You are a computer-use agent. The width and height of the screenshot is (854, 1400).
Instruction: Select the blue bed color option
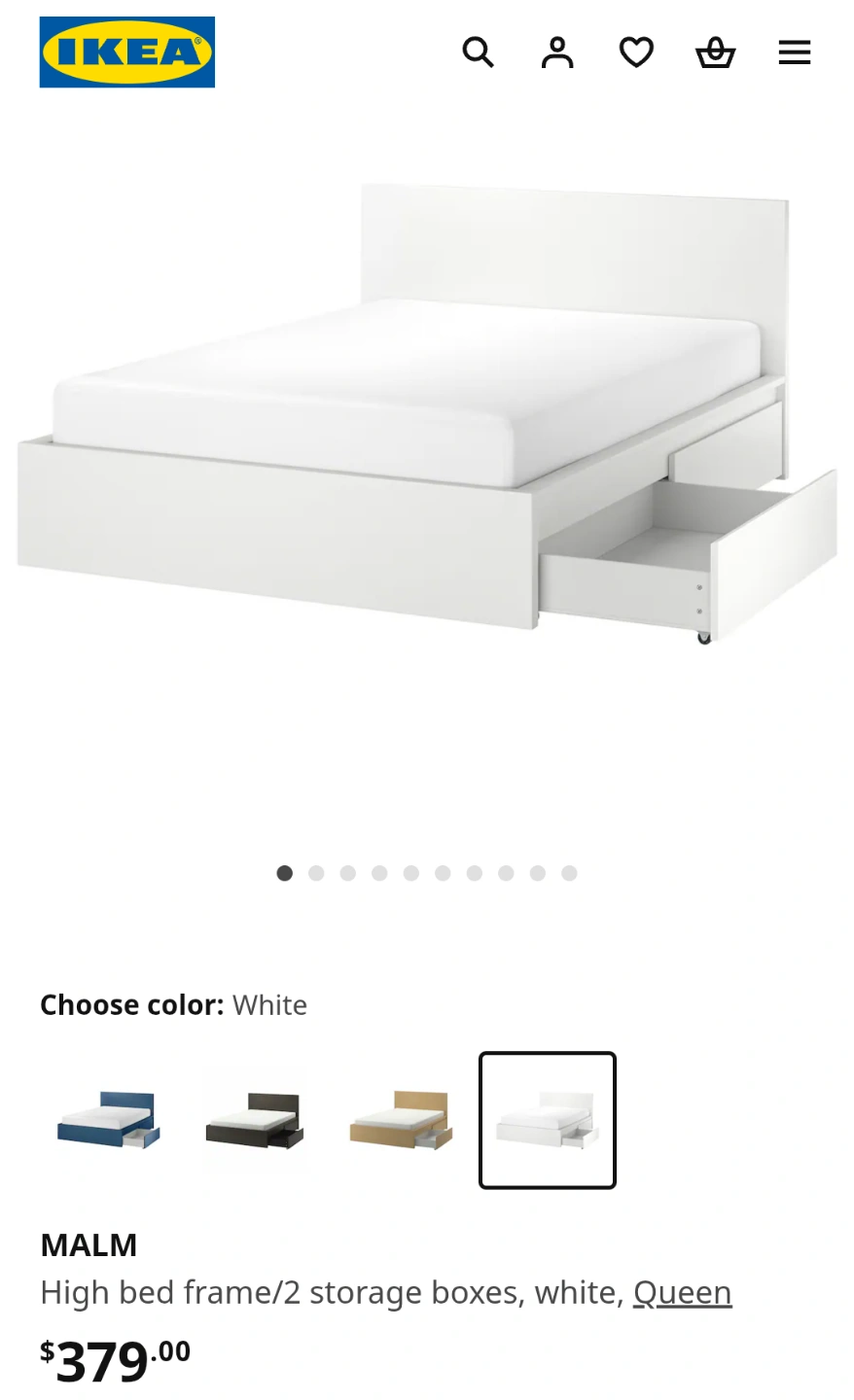tap(109, 1120)
